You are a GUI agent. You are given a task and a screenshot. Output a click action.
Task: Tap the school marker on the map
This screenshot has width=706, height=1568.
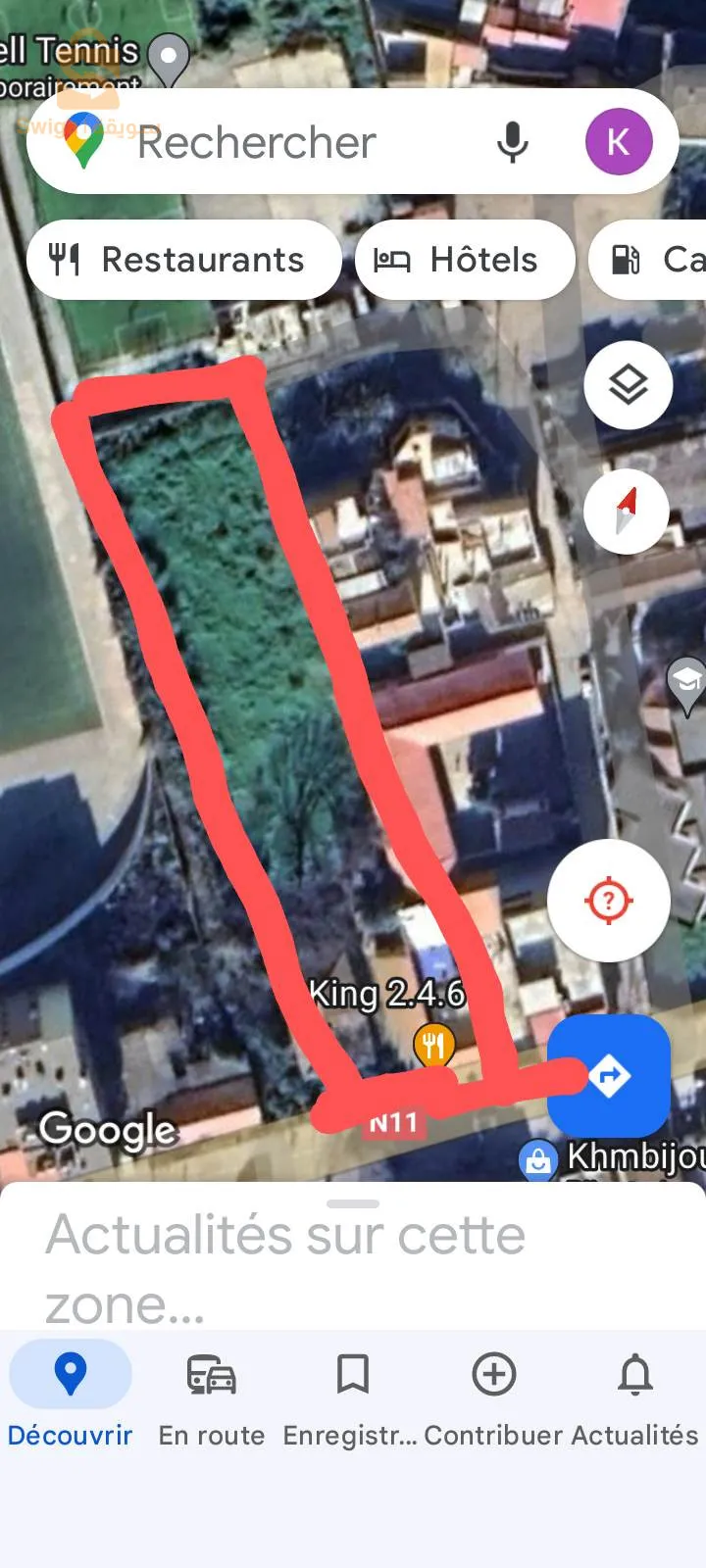point(687,680)
